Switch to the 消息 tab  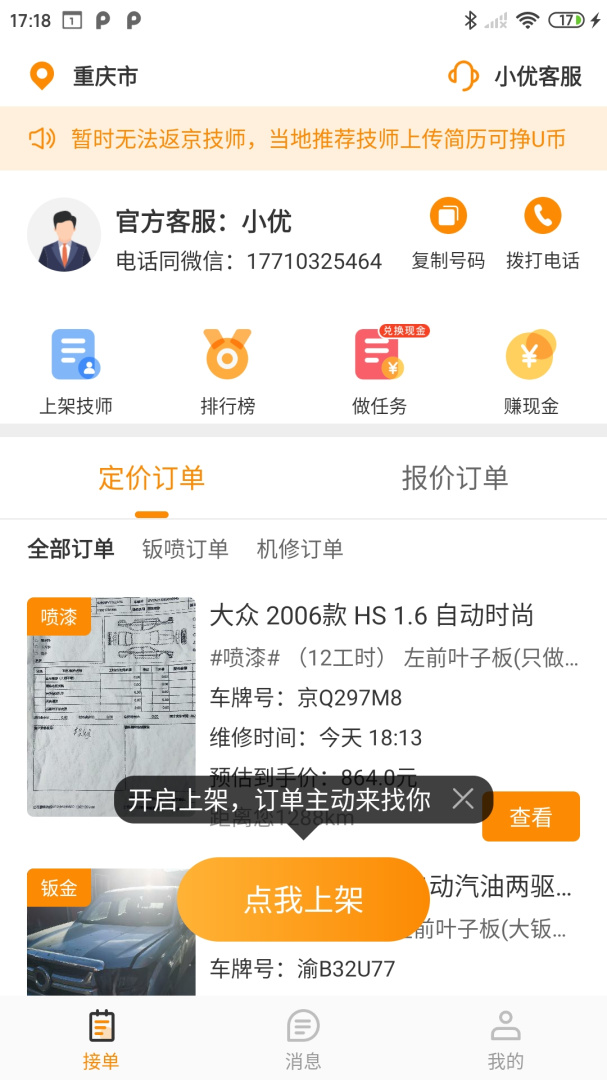pyautogui.click(x=303, y=1039)
